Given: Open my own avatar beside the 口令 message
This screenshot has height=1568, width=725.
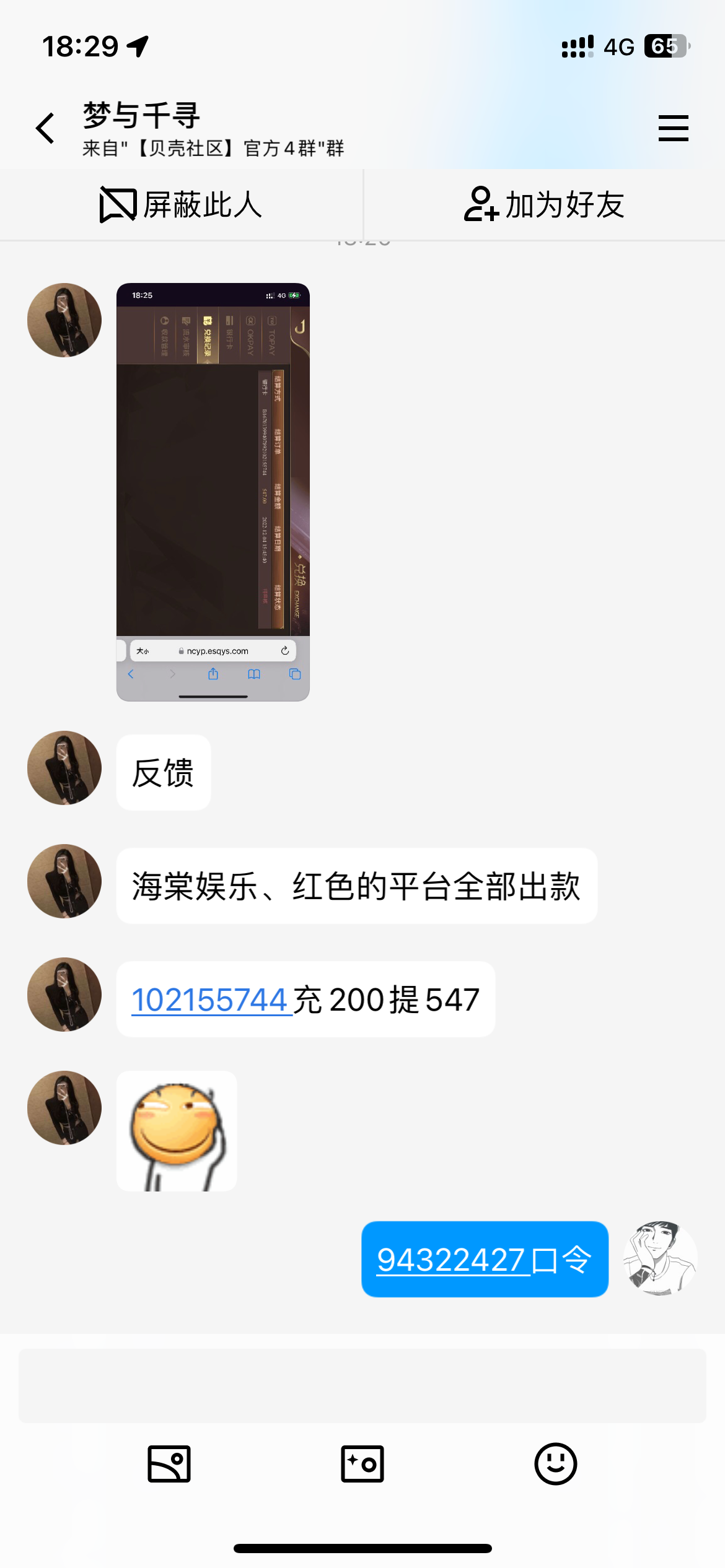Looking at the screenshot, I should (x=660, y=1258).
